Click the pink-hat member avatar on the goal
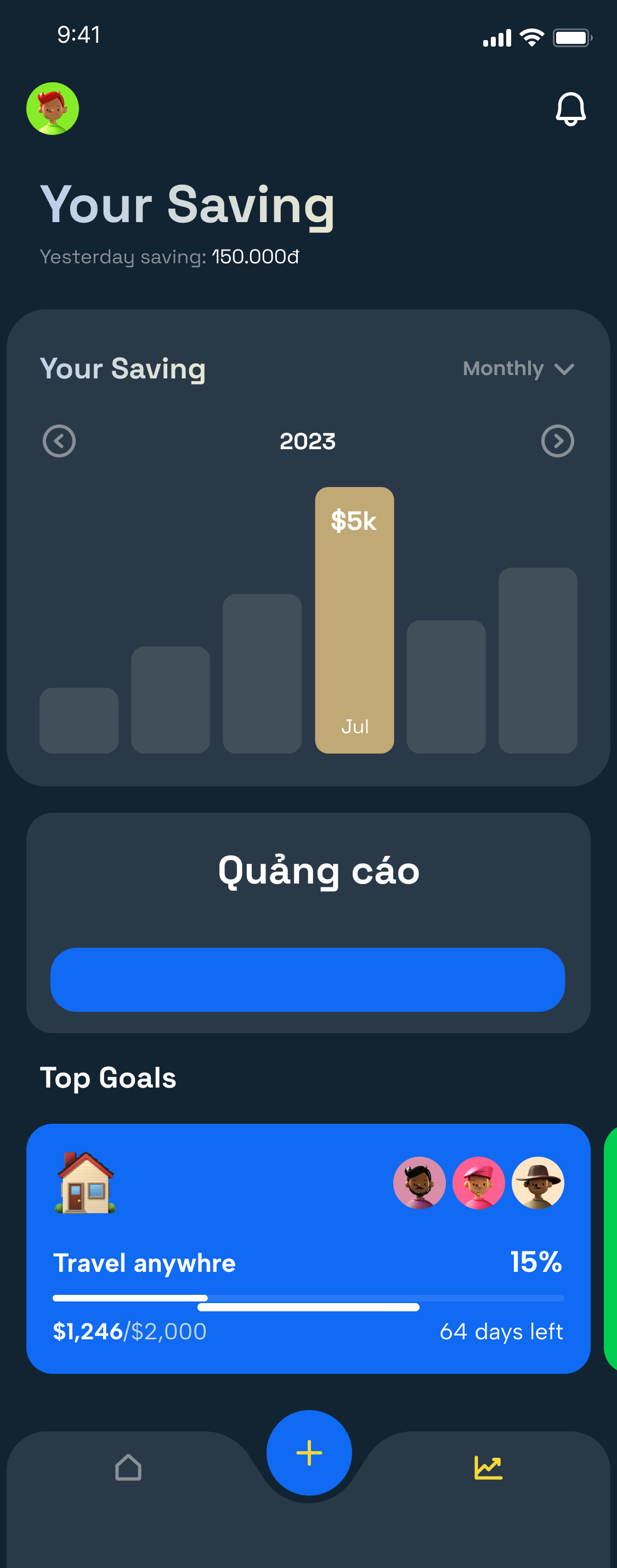This screenshot has height=1568, width=617. tap(479, 1182)
